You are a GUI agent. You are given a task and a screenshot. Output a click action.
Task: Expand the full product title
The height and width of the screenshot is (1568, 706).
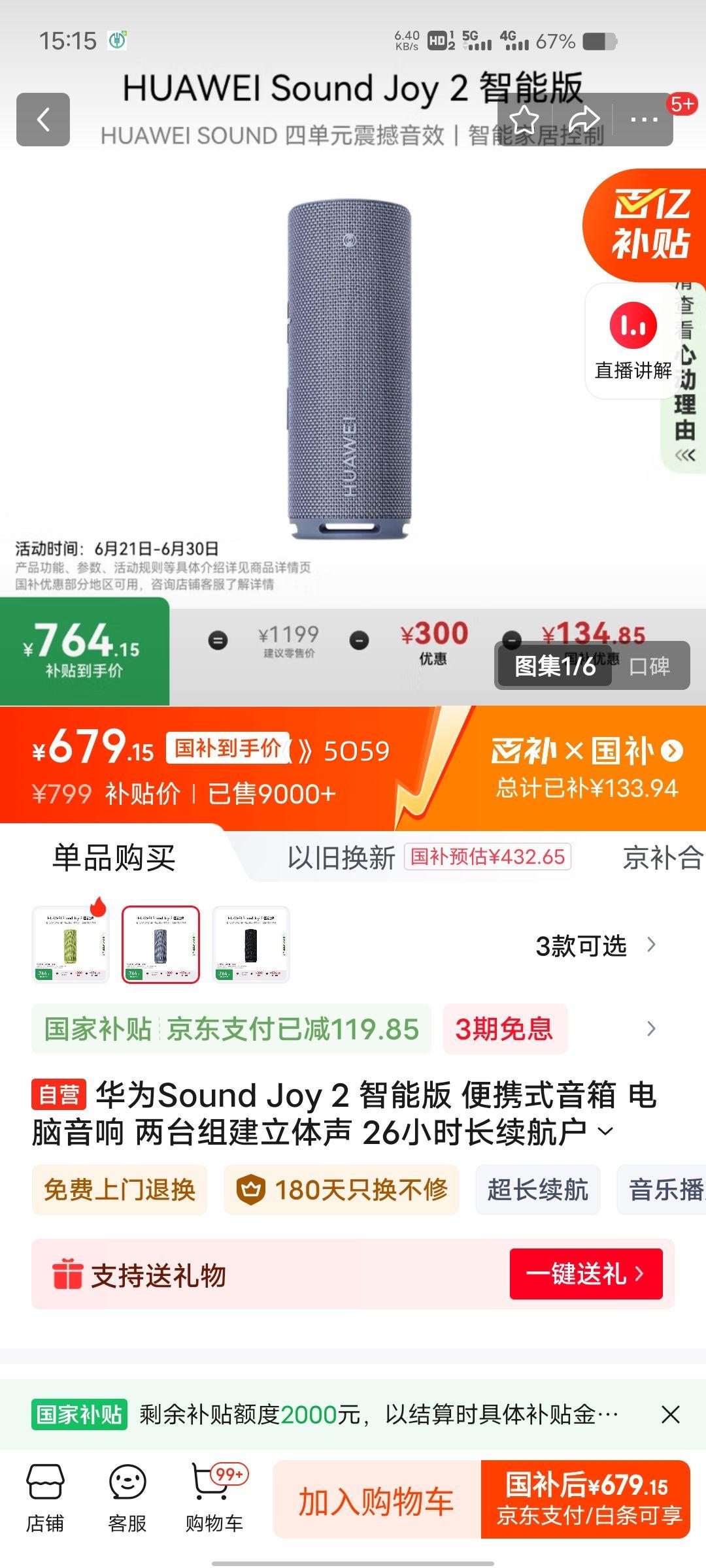(x=606, y=1132)
